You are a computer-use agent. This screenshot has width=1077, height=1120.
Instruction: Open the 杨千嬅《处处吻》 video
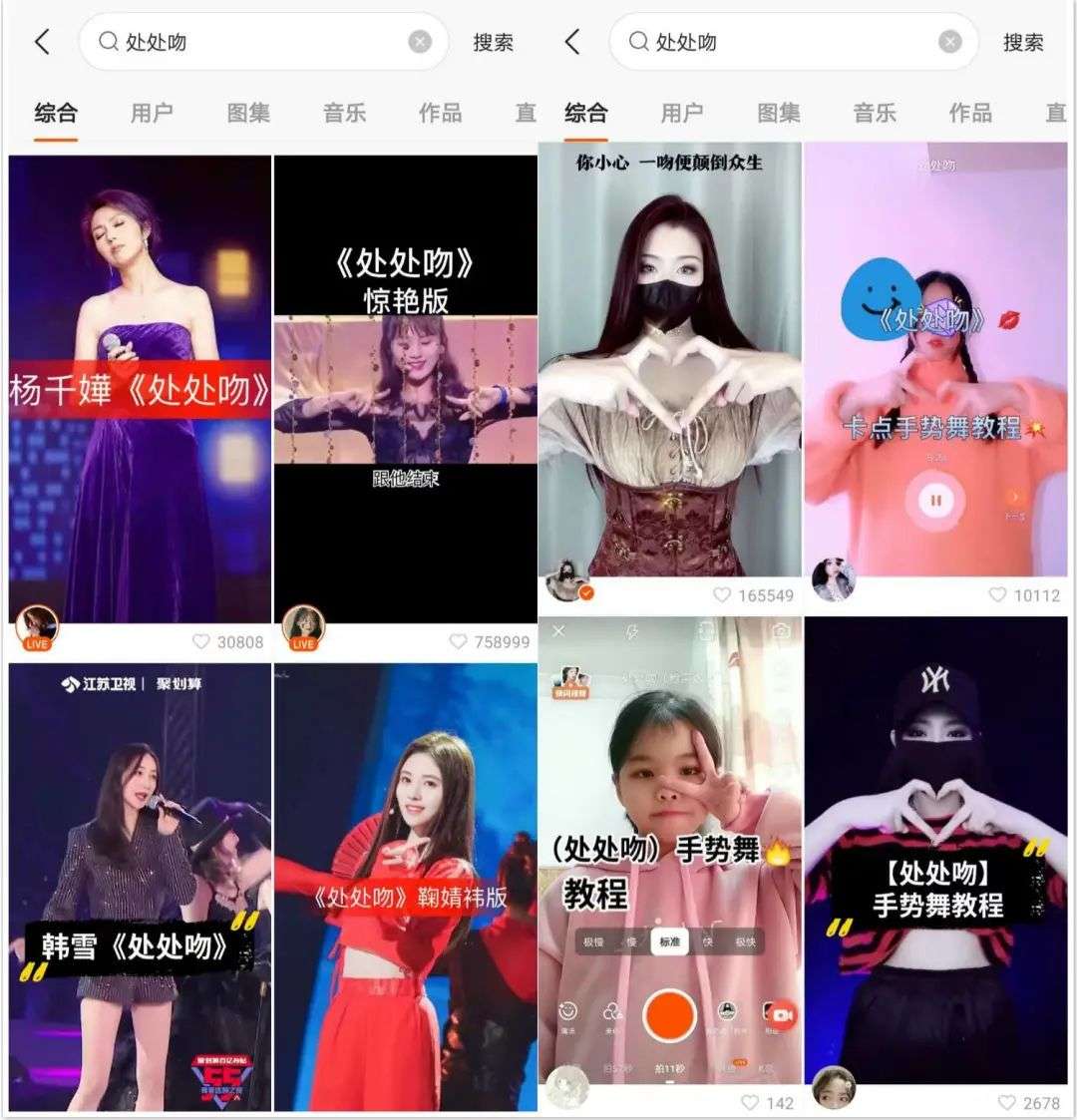[x=140, y=389]
